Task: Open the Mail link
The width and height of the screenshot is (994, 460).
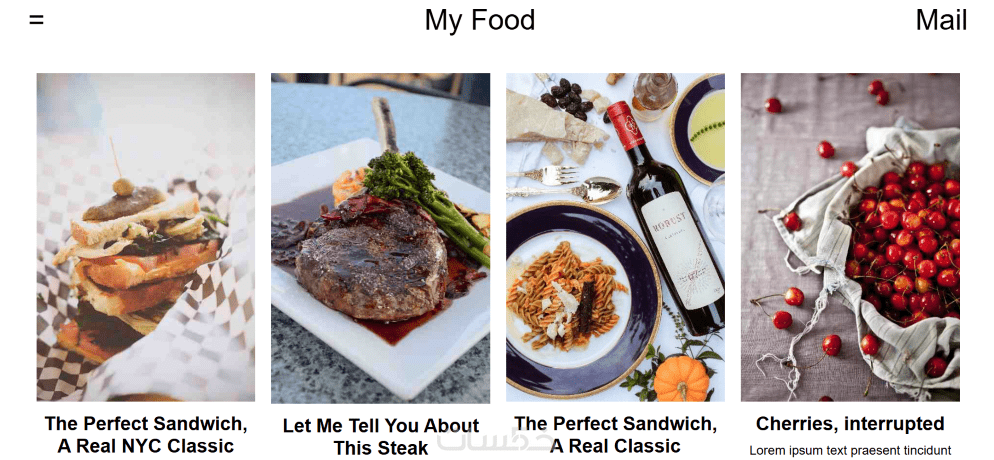Action: (x=940, y=20)
